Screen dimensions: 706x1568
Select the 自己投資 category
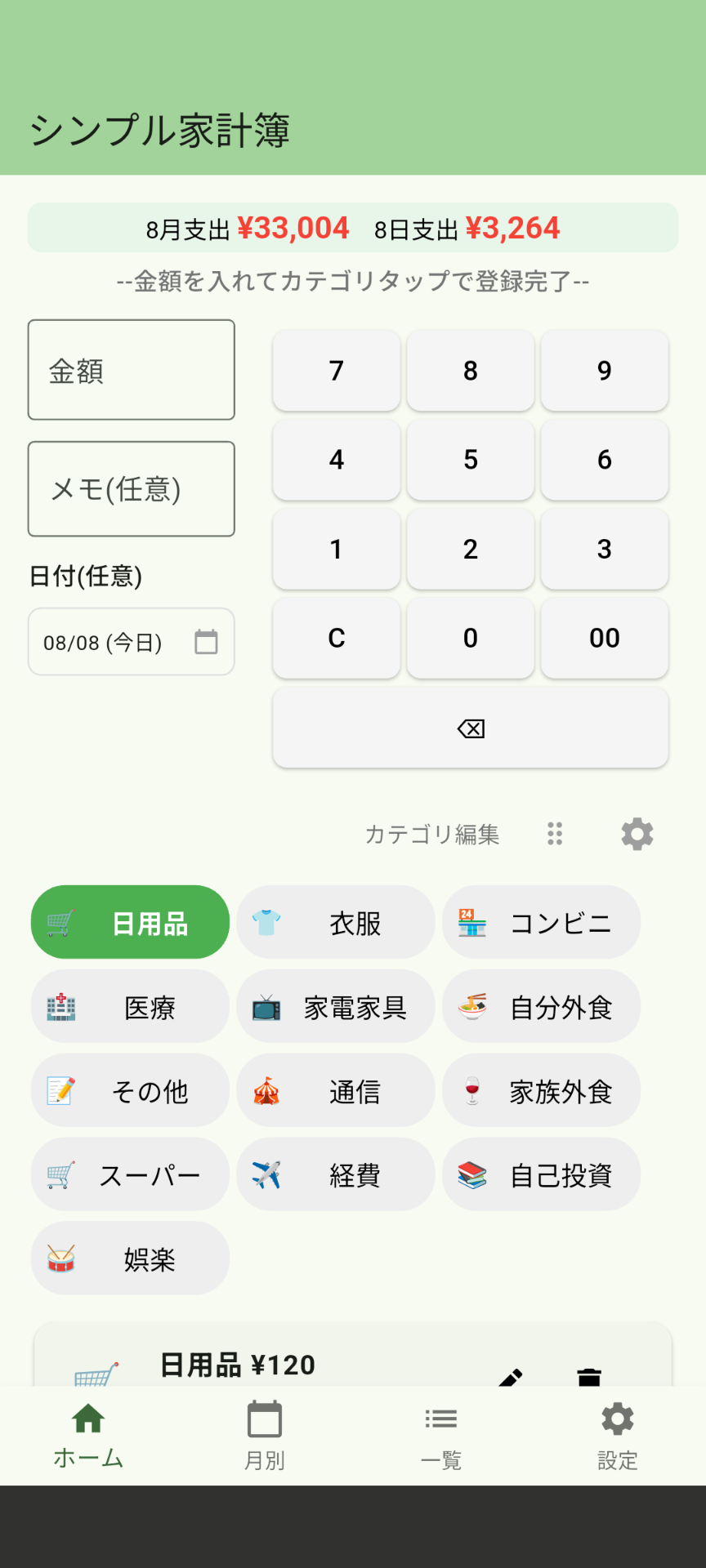541,1175
